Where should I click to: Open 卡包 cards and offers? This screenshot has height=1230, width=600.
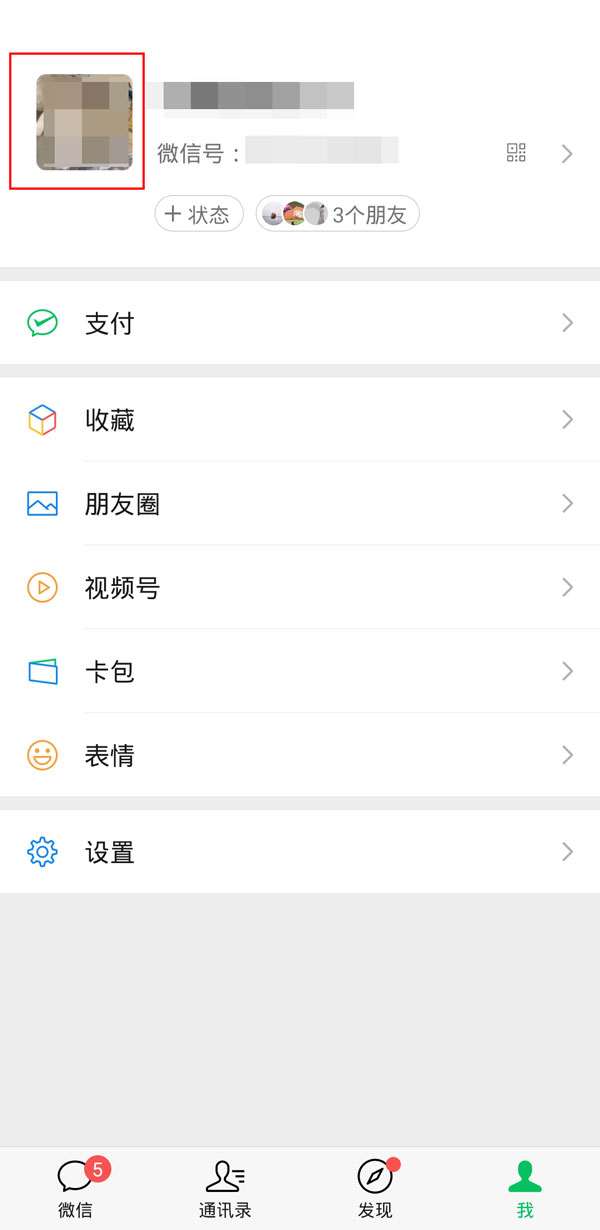point(300,672)
